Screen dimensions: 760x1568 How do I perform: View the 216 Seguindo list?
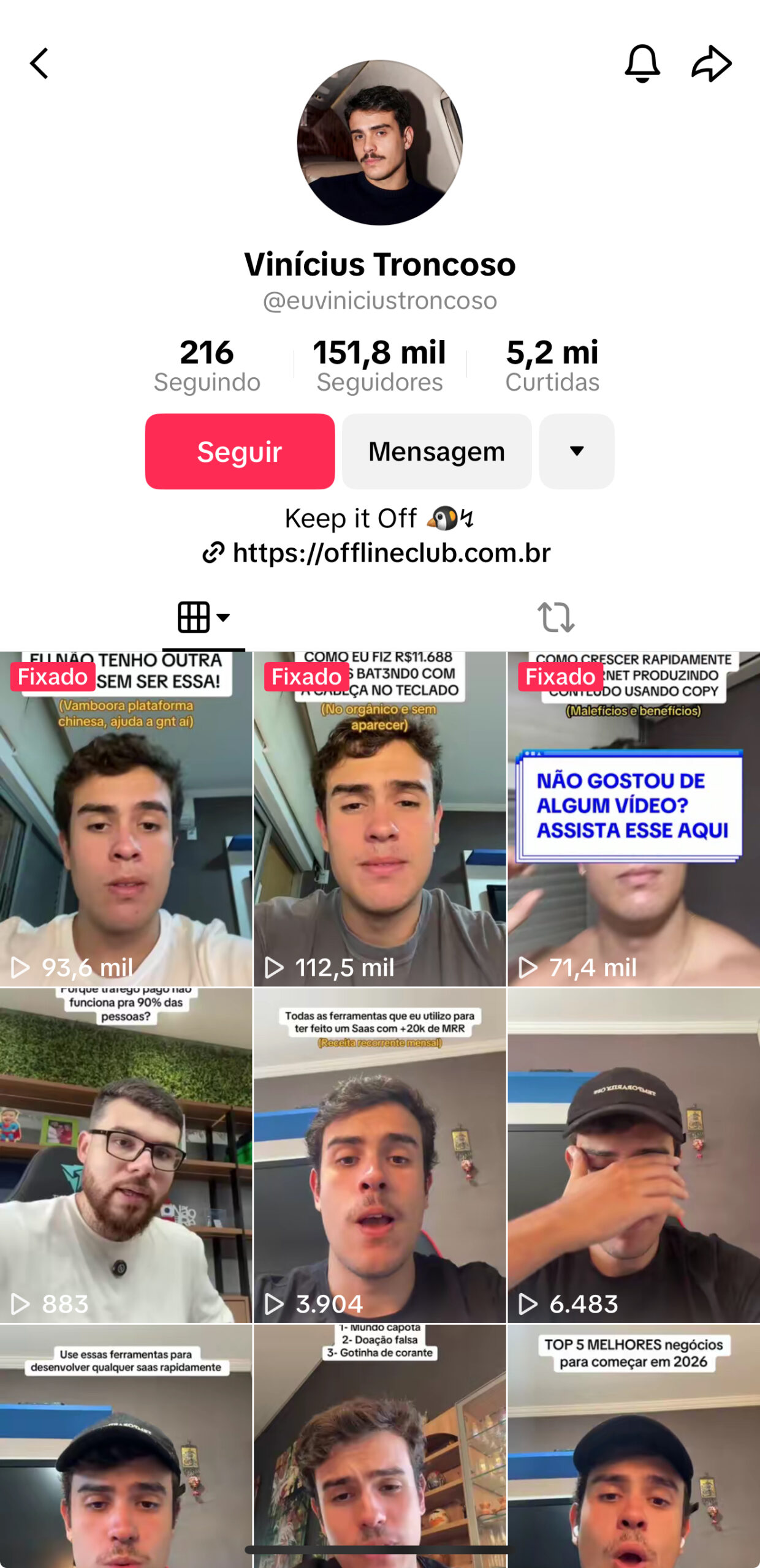pyautogui.click(x=207, y=365)
